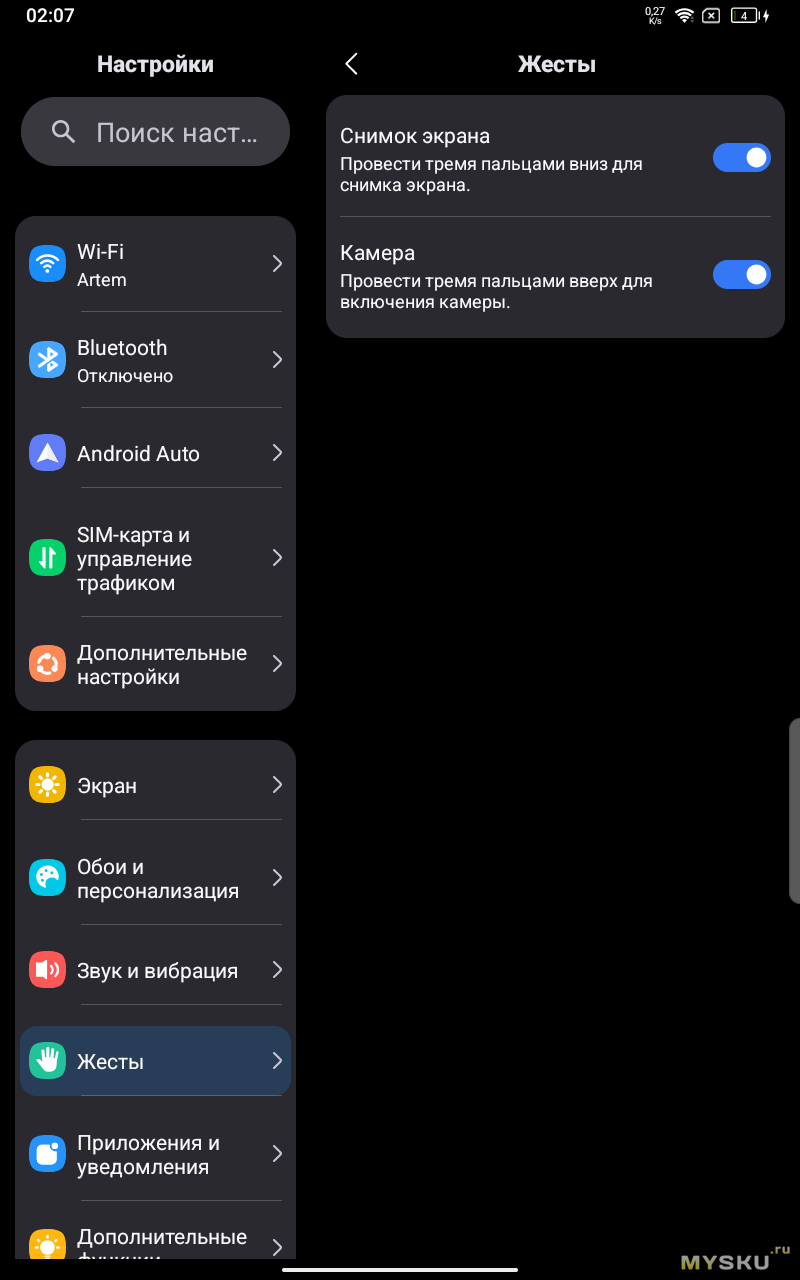
Task: Open the Android Auto settings
Action: point(155,454)
